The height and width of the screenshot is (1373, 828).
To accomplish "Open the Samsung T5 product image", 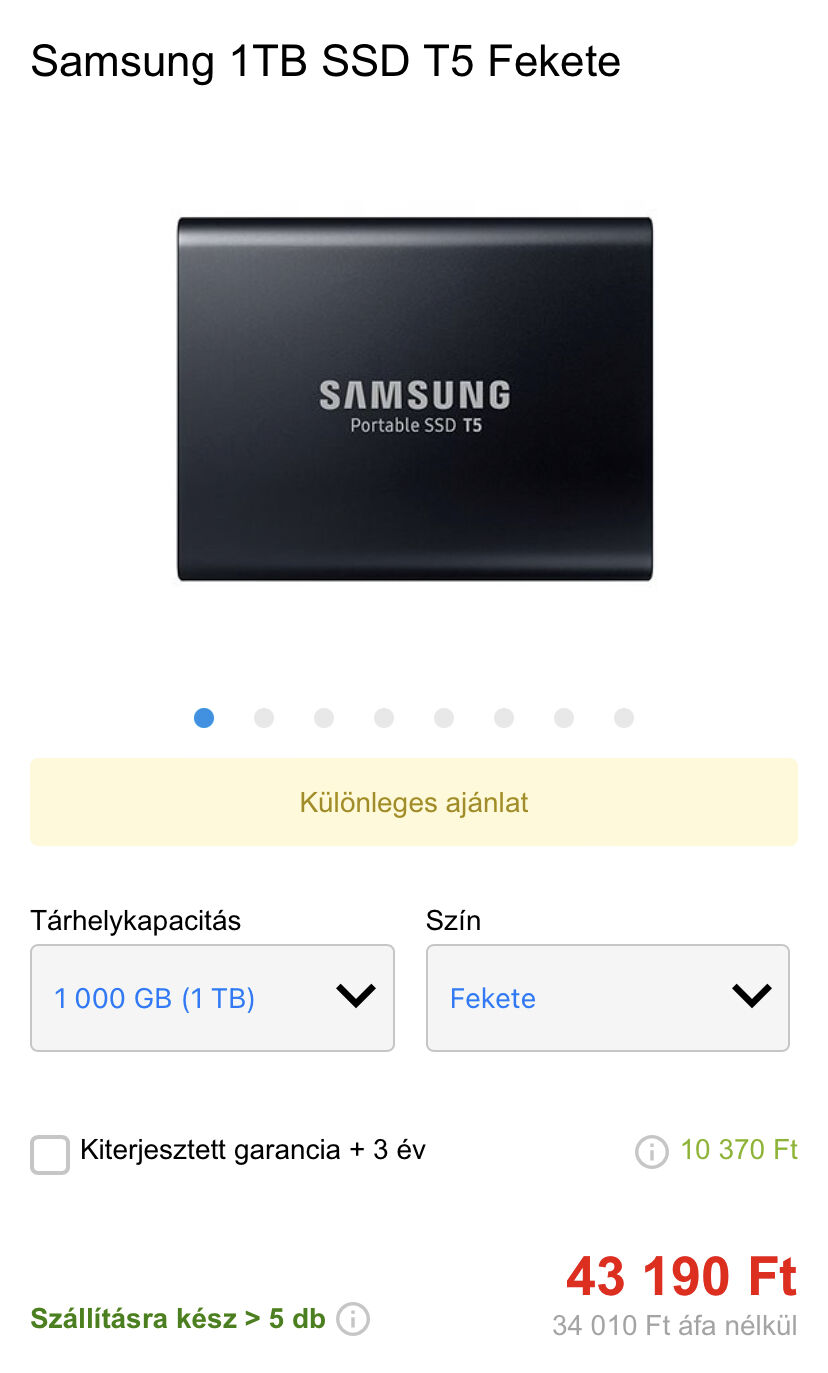I will tap(415, 399).
